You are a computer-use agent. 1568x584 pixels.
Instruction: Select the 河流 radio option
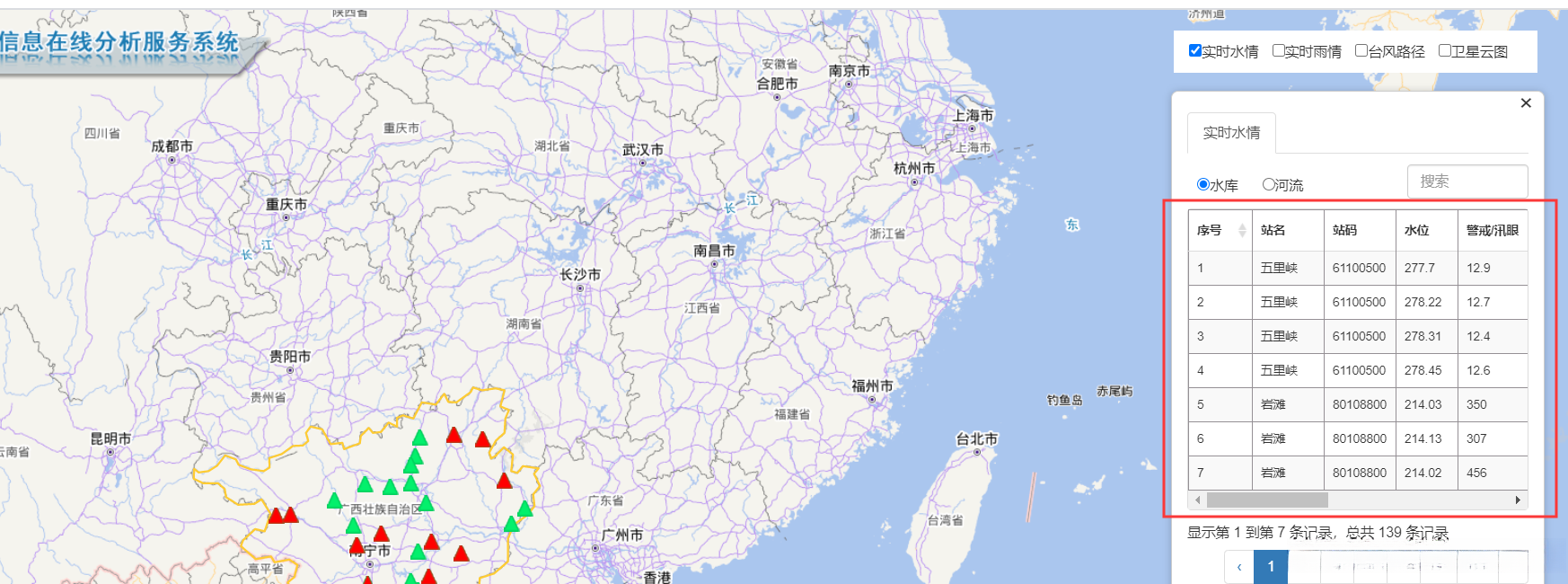(1268, 184)
